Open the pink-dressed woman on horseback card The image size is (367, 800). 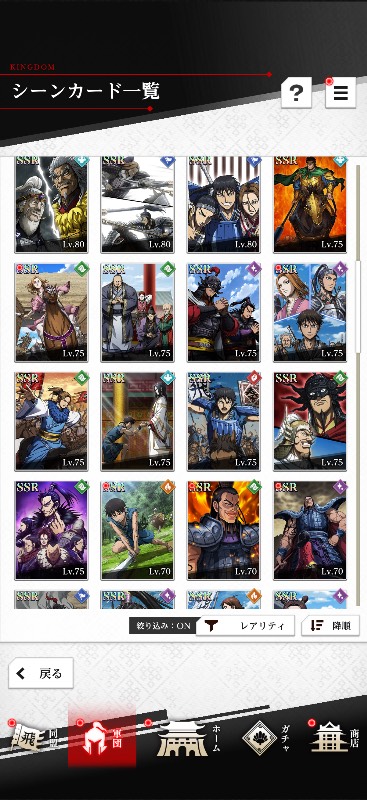point(51,312)
